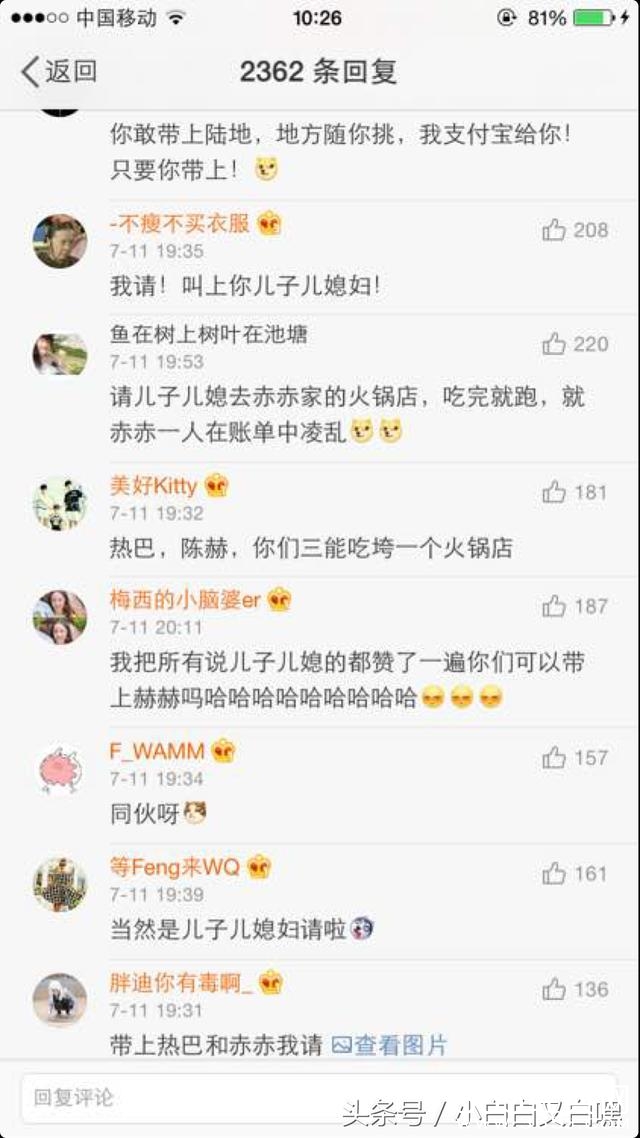Open 美好Kitty's username profile
This screenshot has height=1138, width=640.
point(154,487)
